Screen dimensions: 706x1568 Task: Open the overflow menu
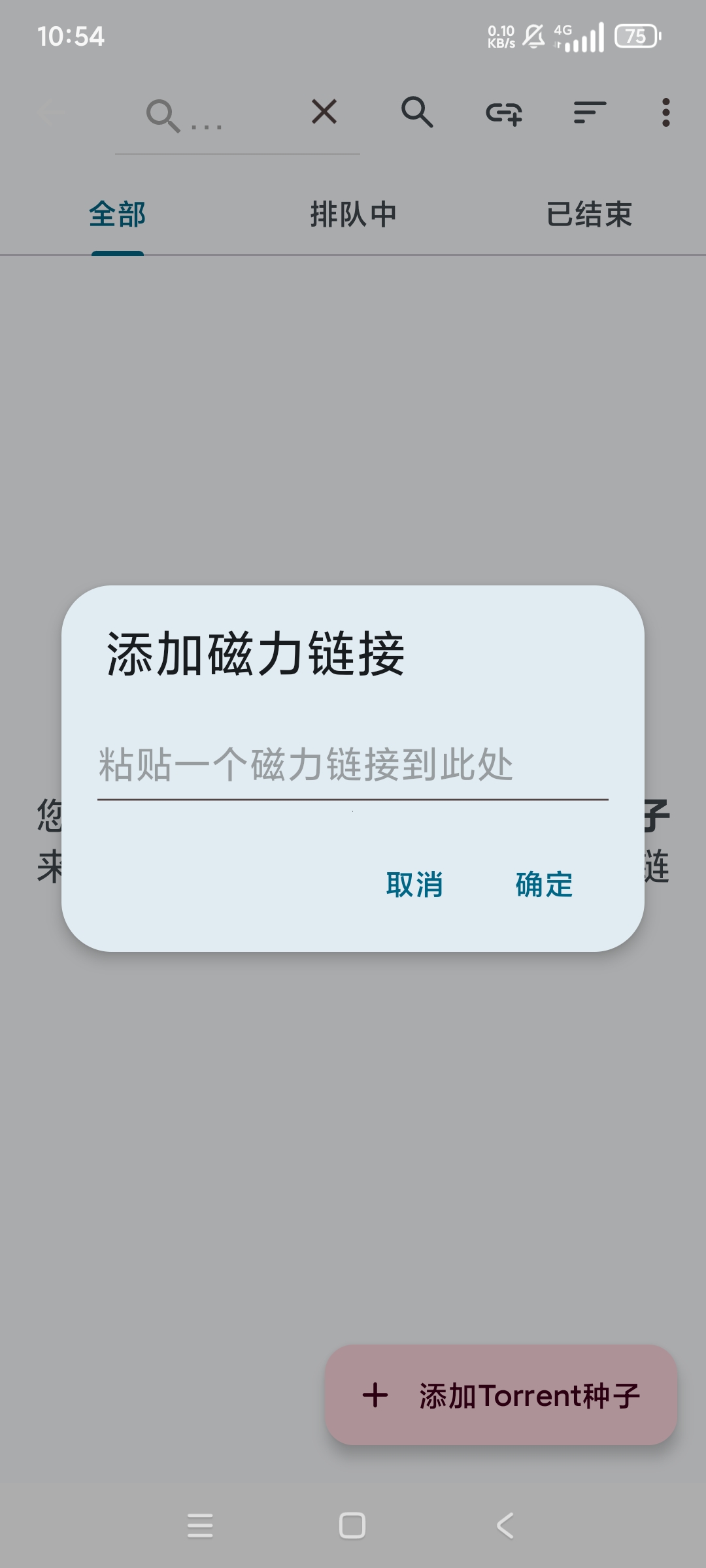(x=665, y=112)
